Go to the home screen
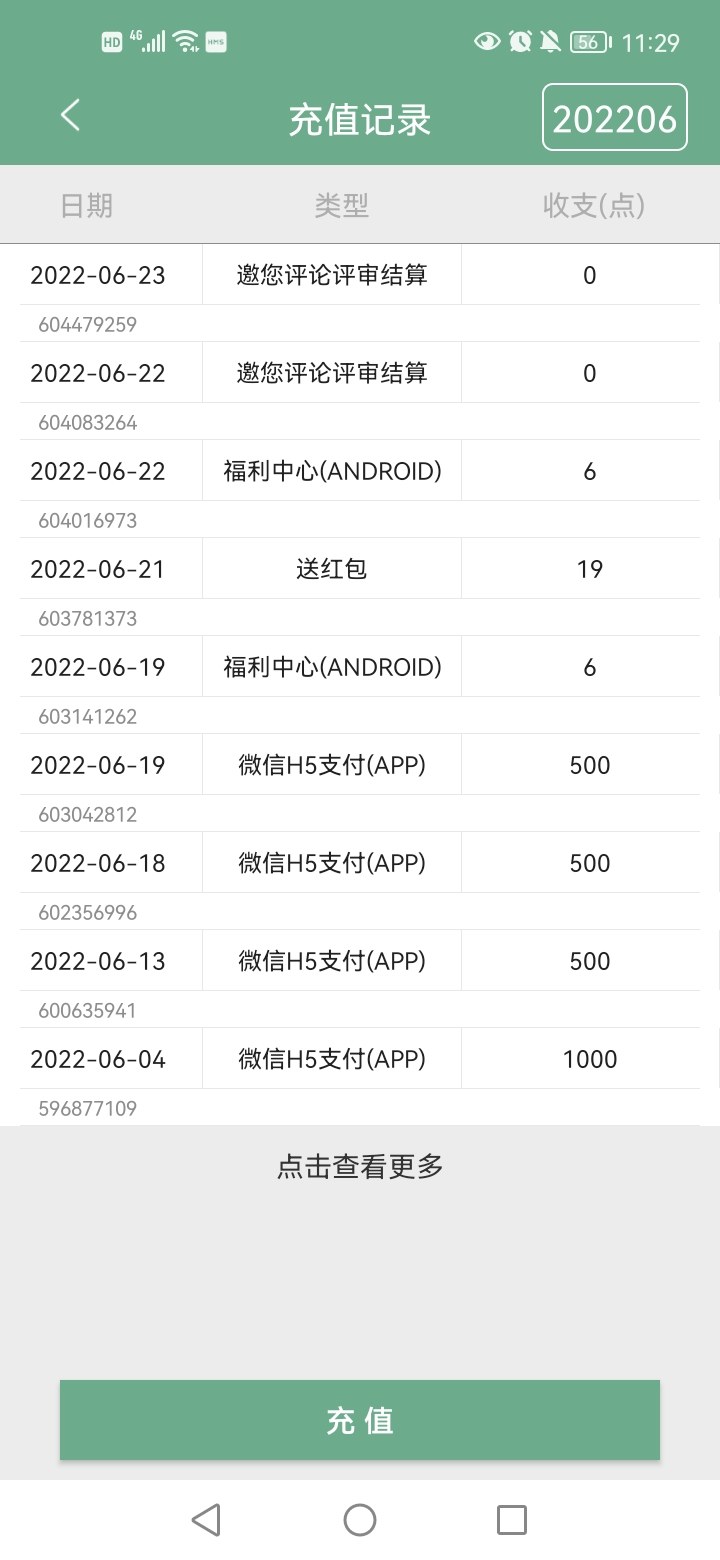The height and width of the screenshot is (1560, 720). coord(360,1520)
